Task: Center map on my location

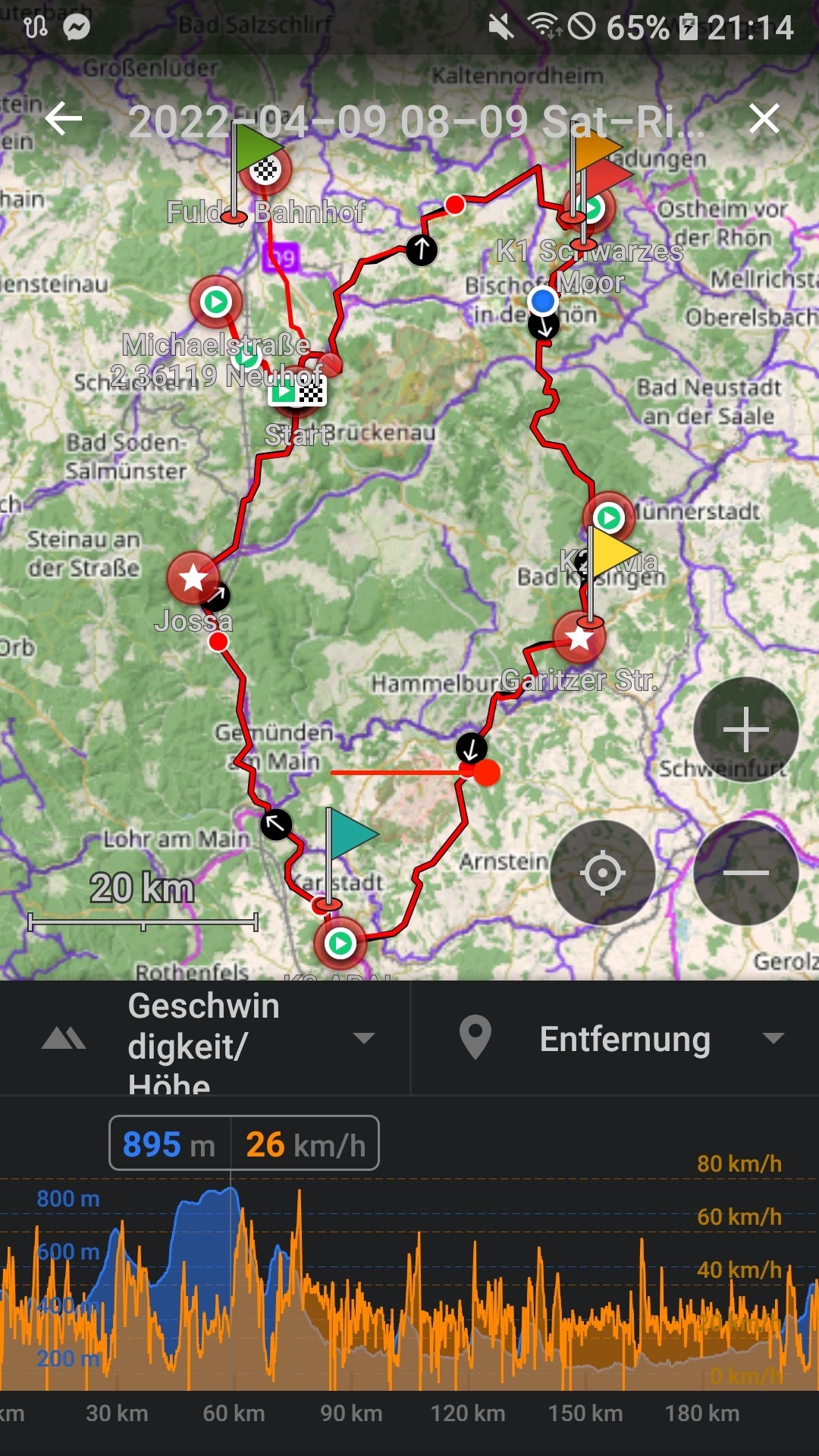Action: click(x=602, y=873)
